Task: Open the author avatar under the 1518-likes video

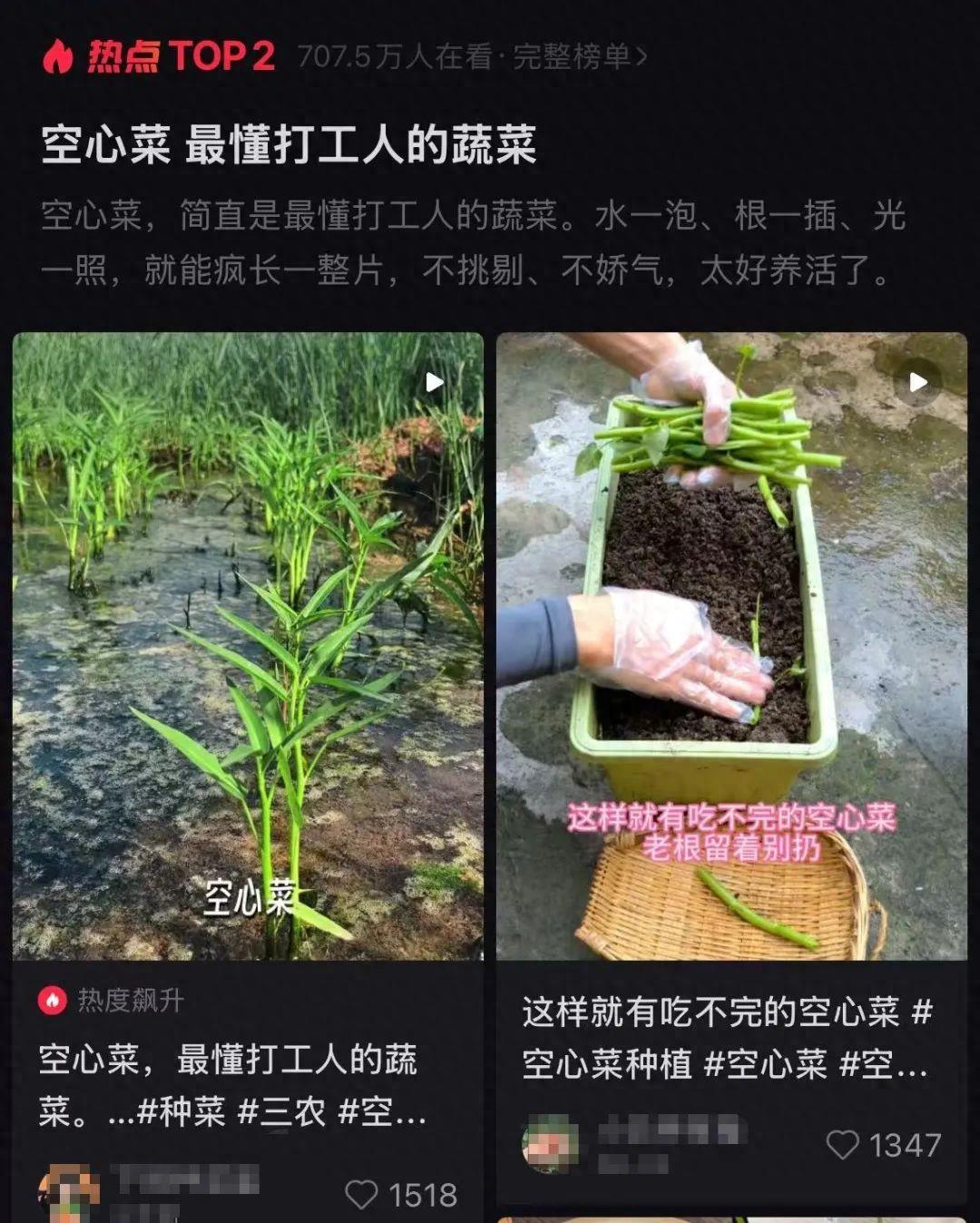Action: coord(69,1194)
